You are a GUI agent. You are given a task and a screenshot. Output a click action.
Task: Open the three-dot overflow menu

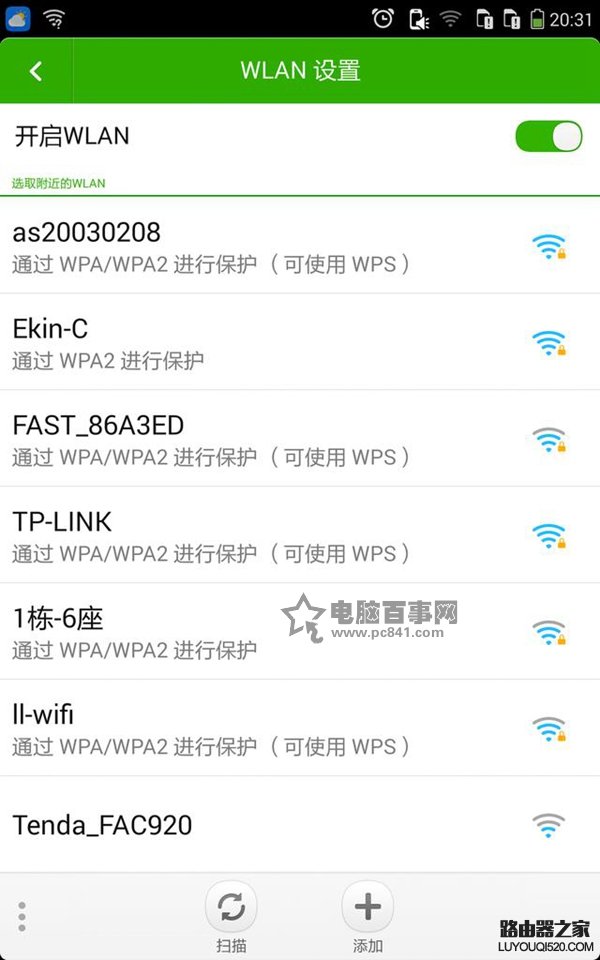[x=22, y=917]
